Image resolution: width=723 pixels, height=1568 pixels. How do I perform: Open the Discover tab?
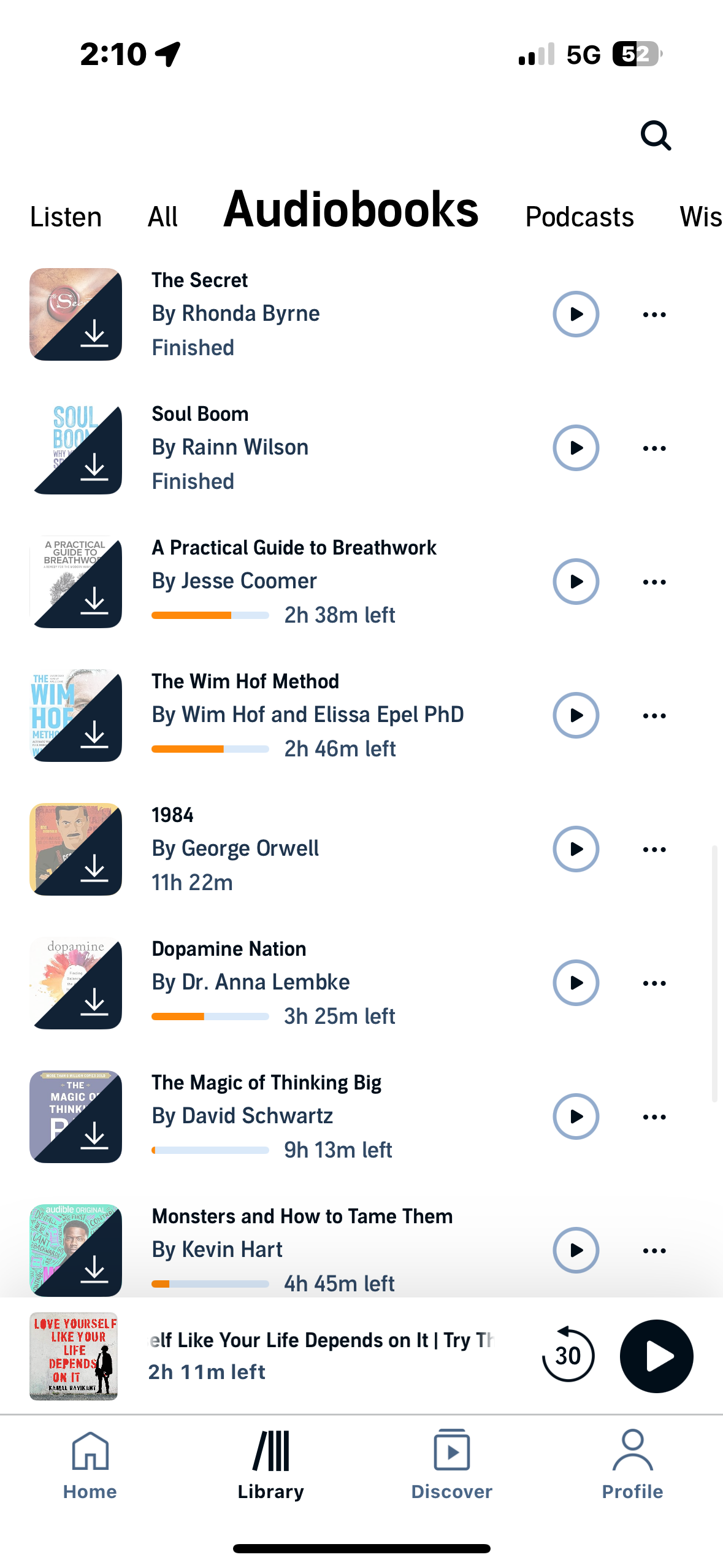tap(451, 1465)
